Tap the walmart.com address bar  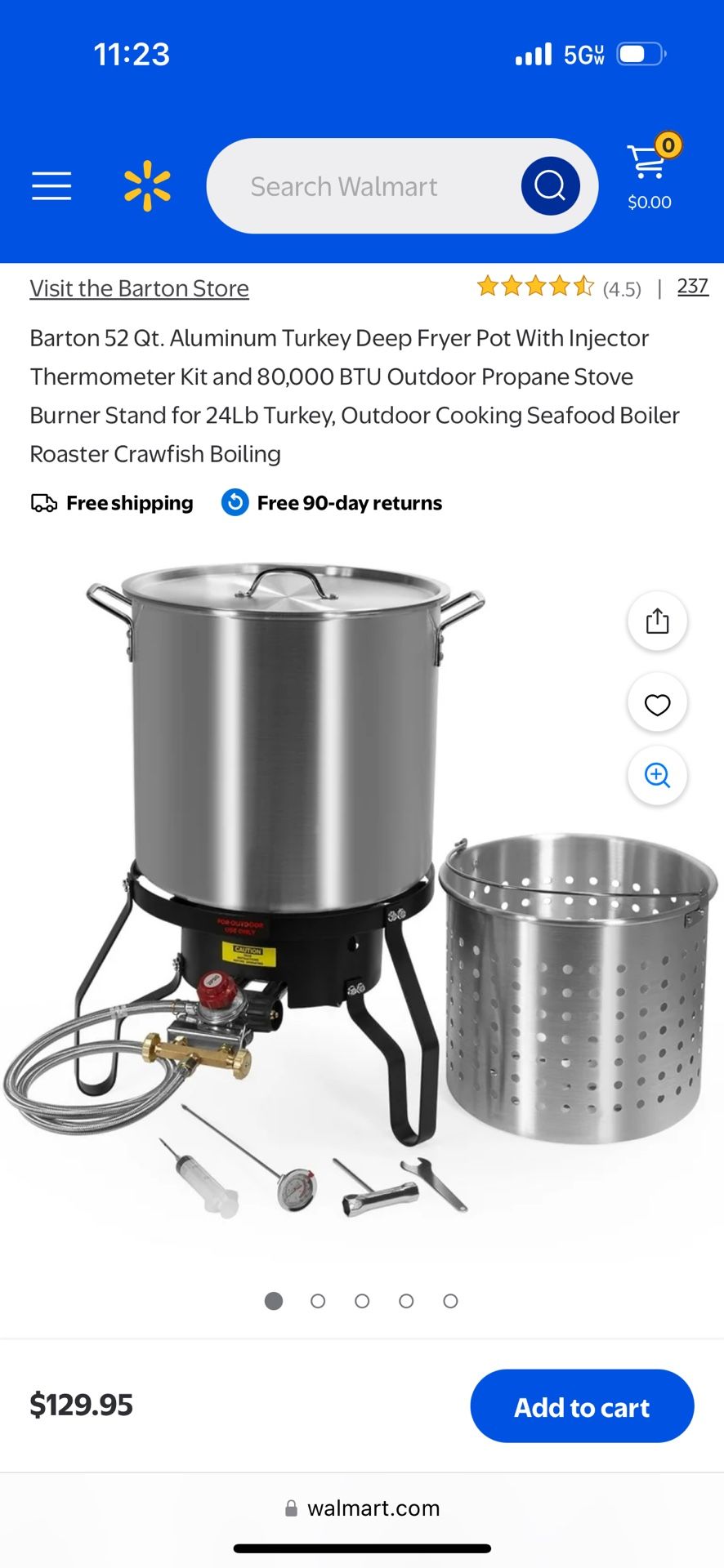tap(362, 1508)
